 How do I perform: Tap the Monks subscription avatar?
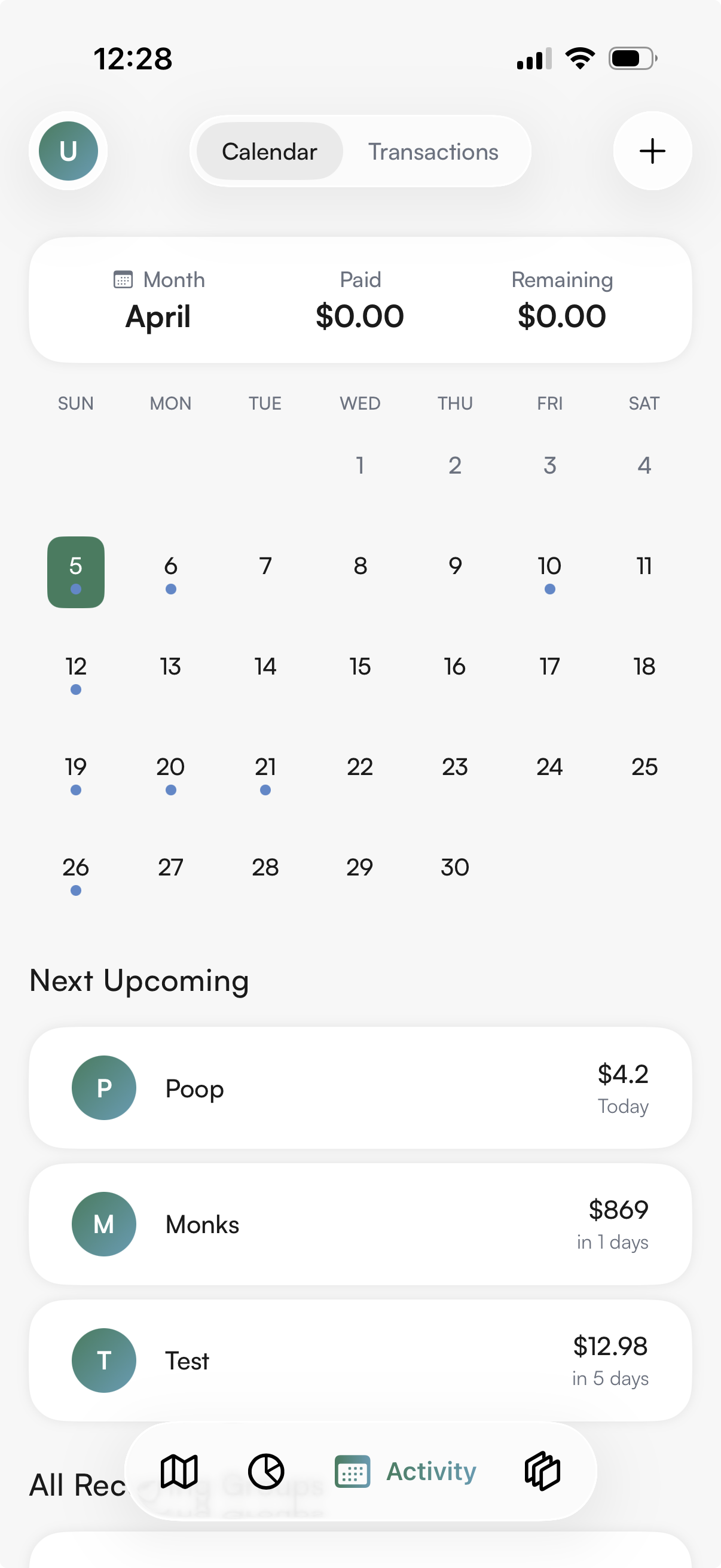(x=103, y=1224)
